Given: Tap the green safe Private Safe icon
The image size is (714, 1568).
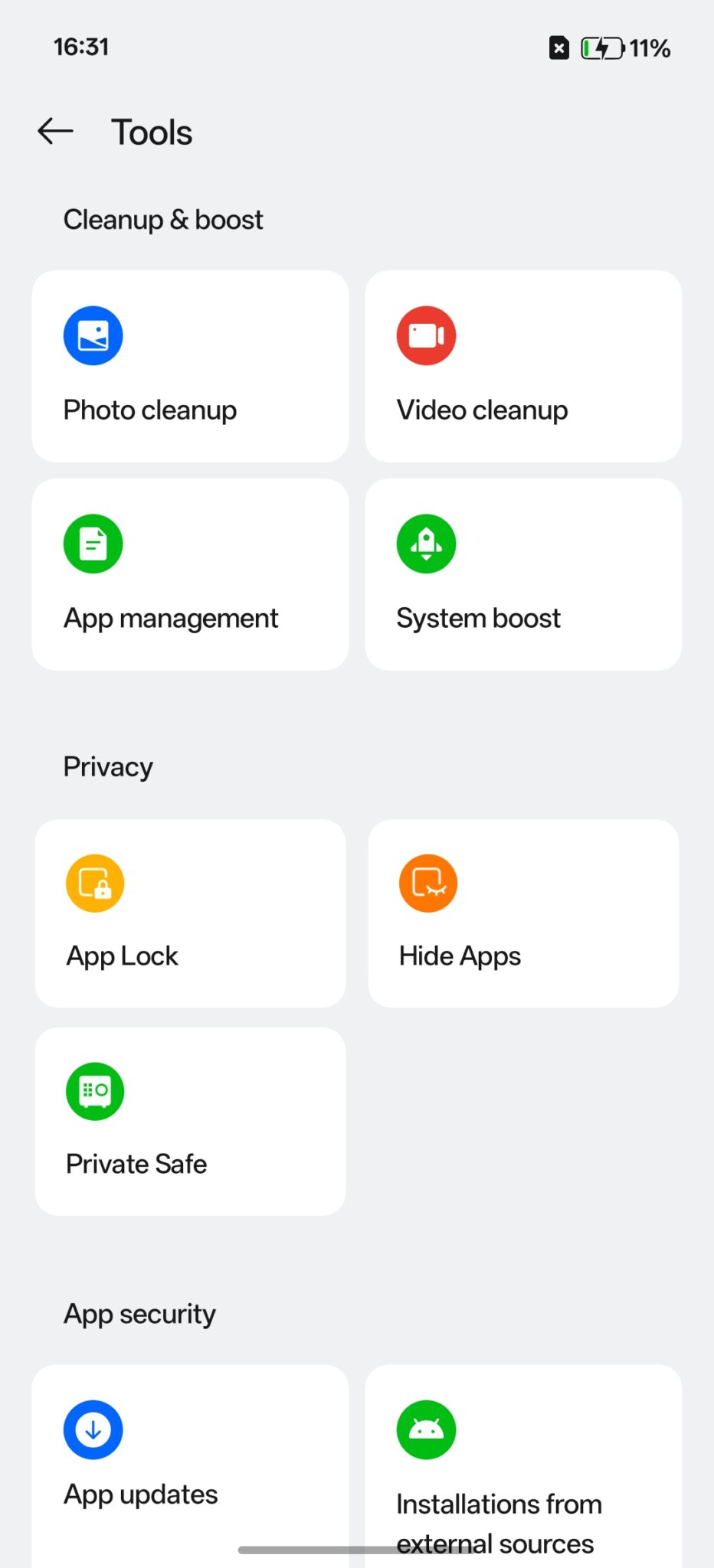Looking at the screenshot, I should [95, 1091].
